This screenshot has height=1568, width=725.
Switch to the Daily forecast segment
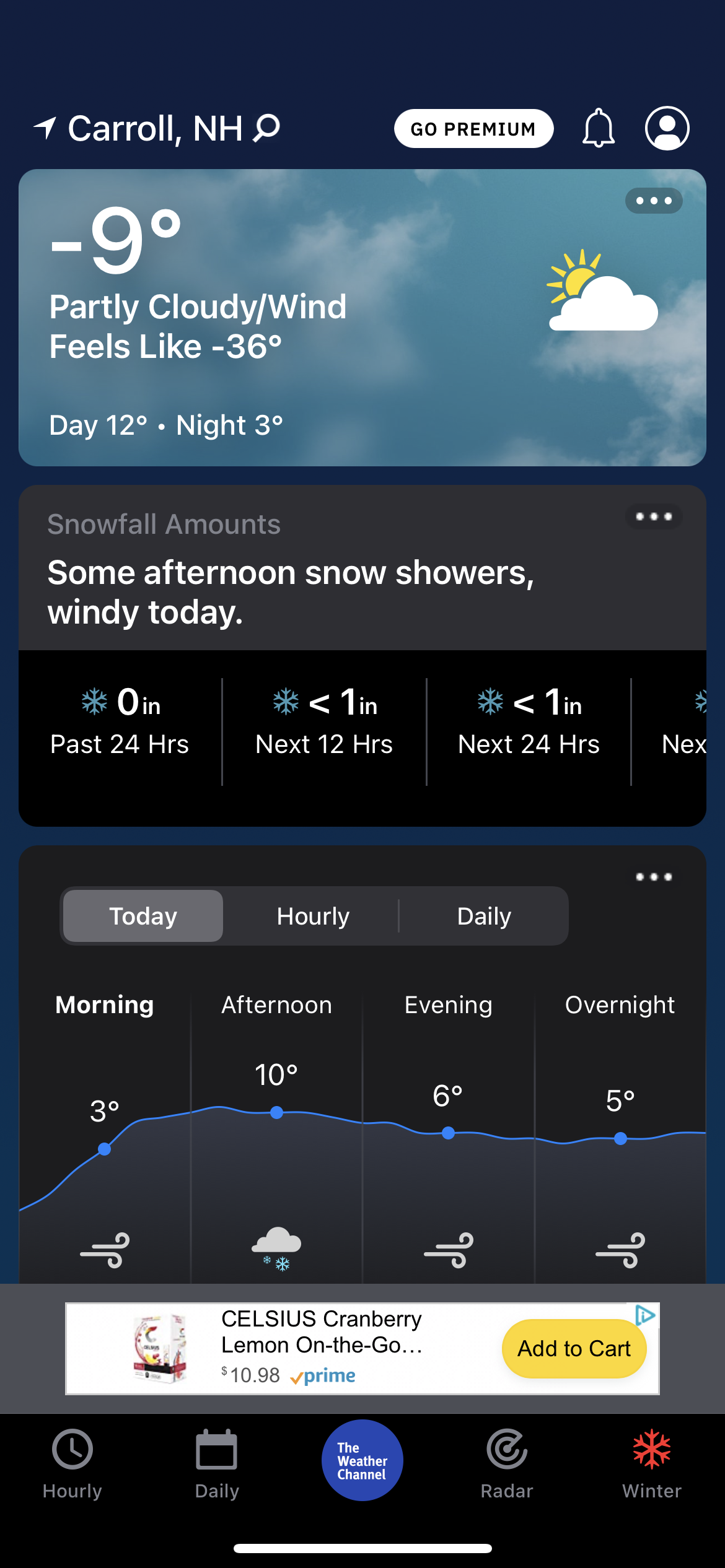484,916
